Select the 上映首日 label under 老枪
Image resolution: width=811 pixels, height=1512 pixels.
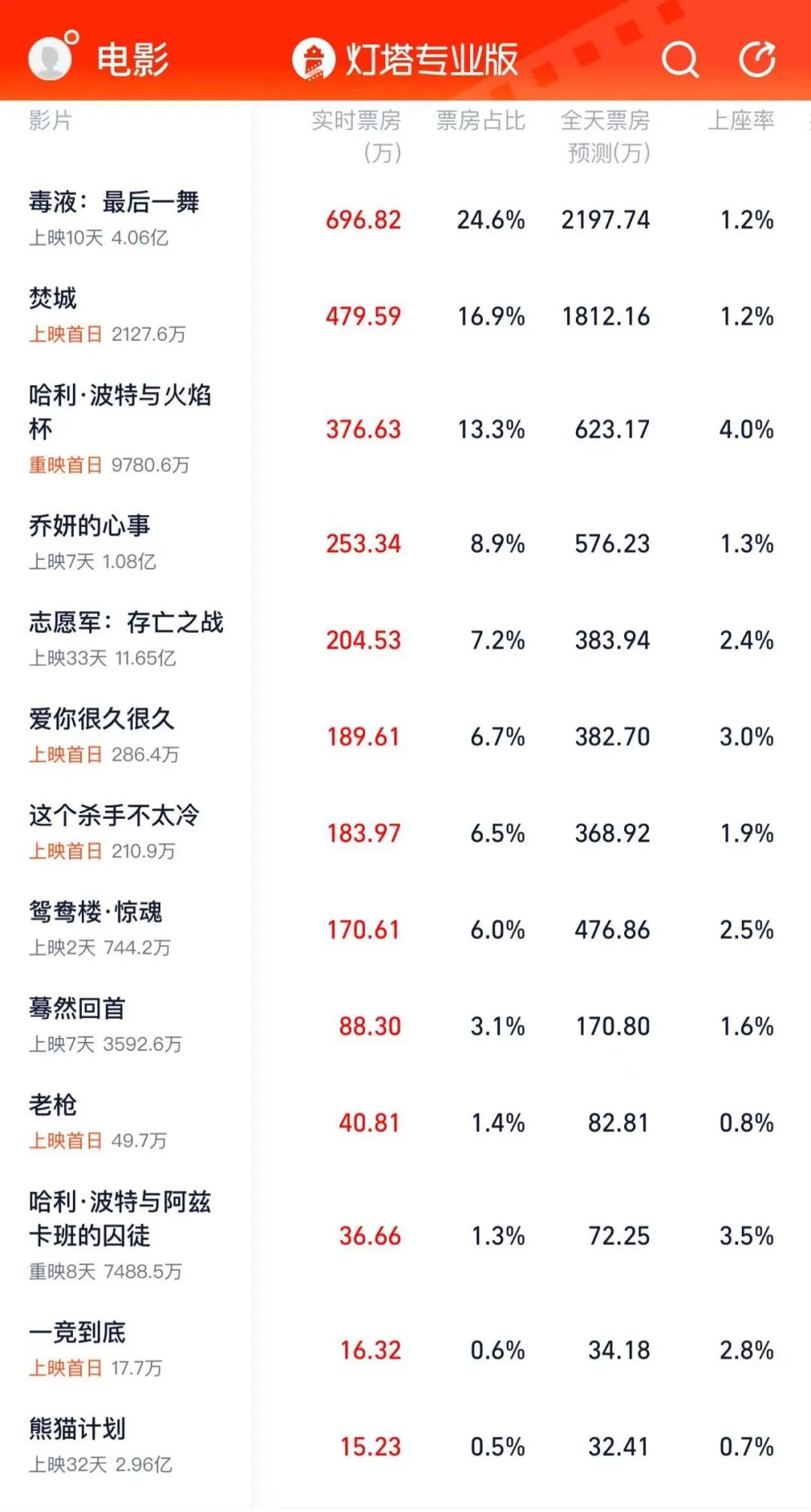tap(68, 1141)
